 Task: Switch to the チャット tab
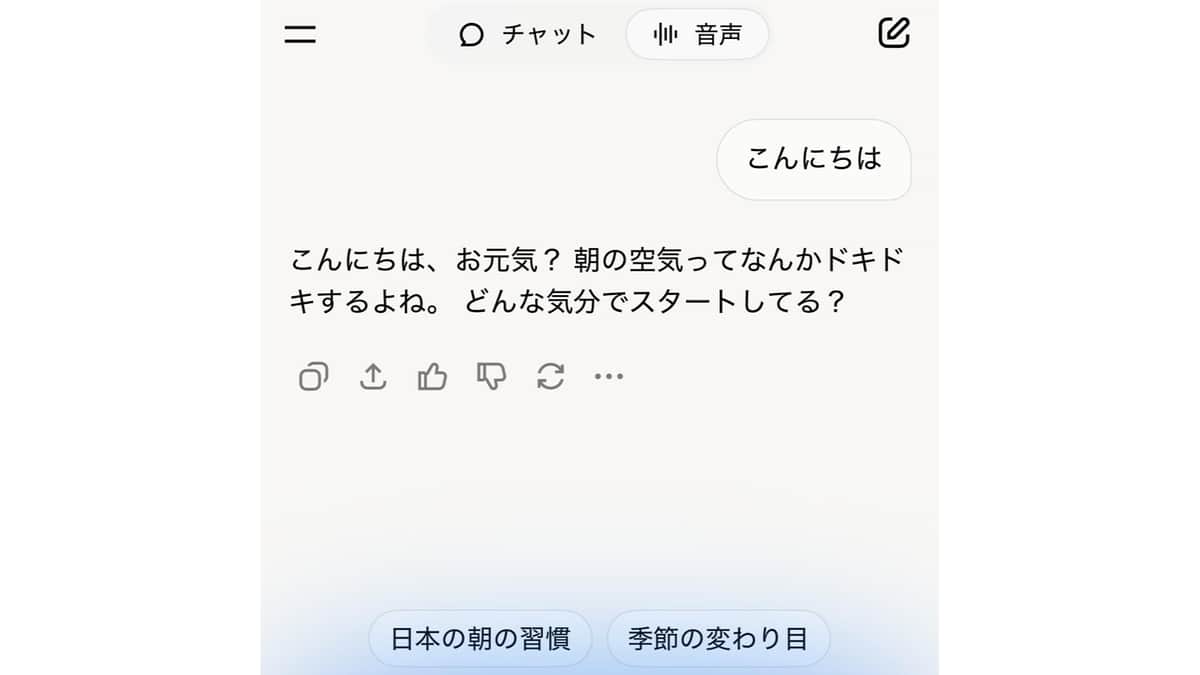528,35
